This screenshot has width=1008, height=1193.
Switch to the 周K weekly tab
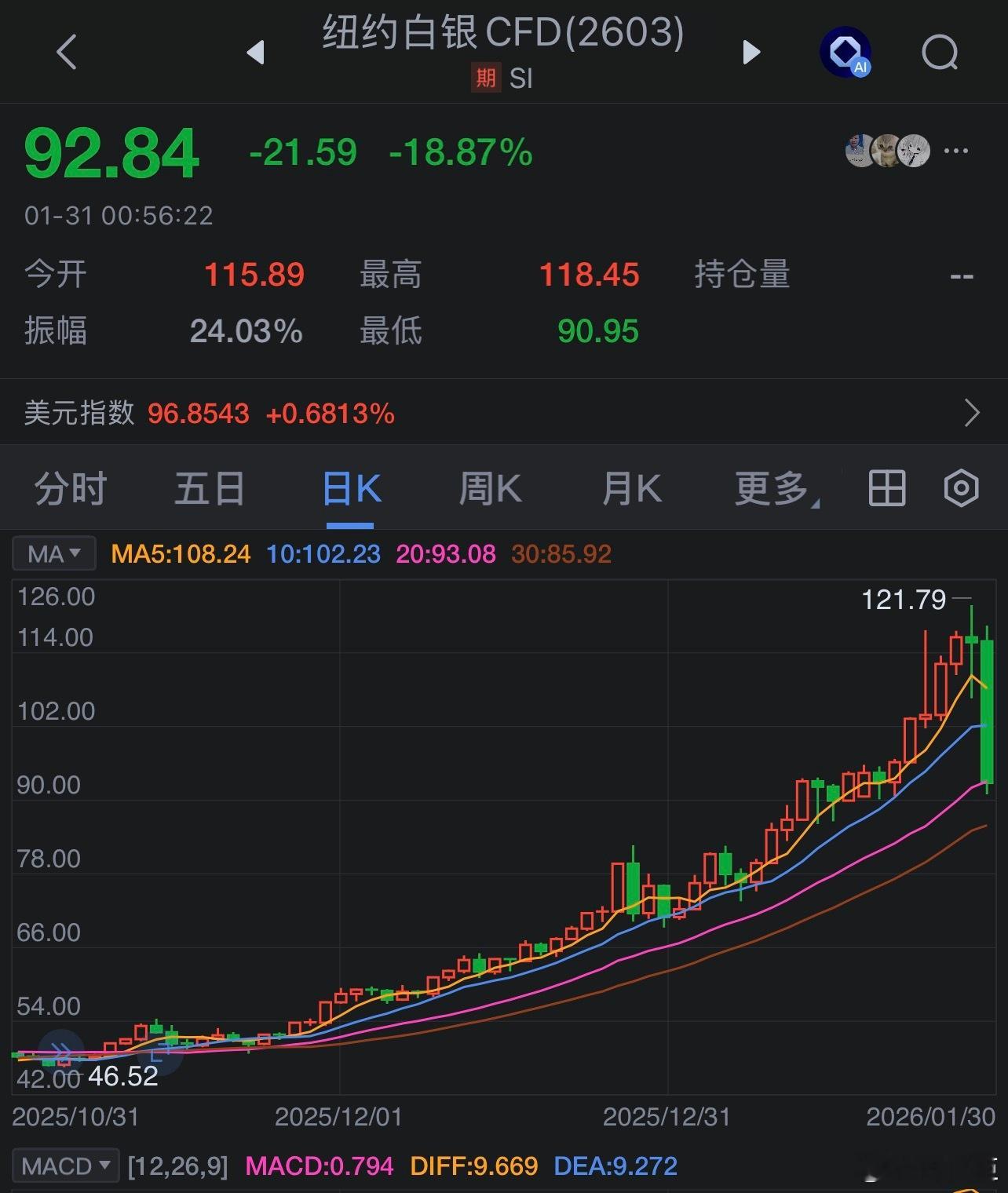click(491, 487)
